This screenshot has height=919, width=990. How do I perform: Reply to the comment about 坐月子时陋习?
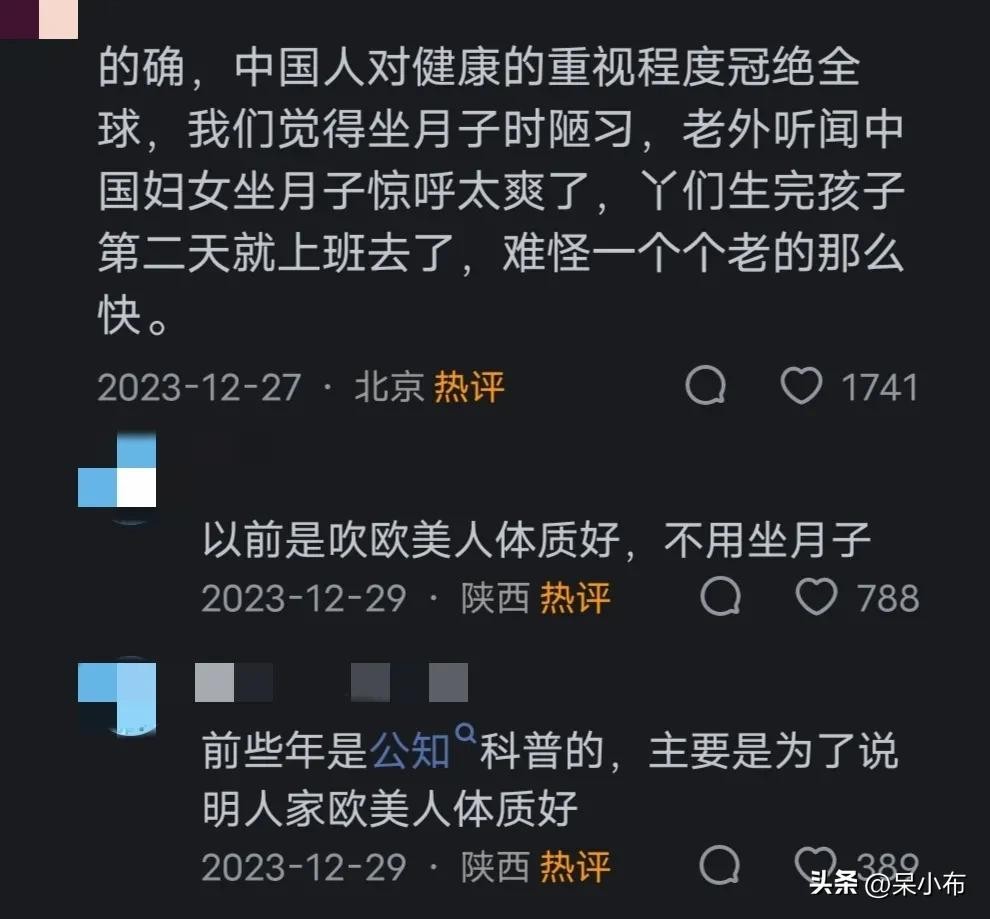(x=705, y=386)
